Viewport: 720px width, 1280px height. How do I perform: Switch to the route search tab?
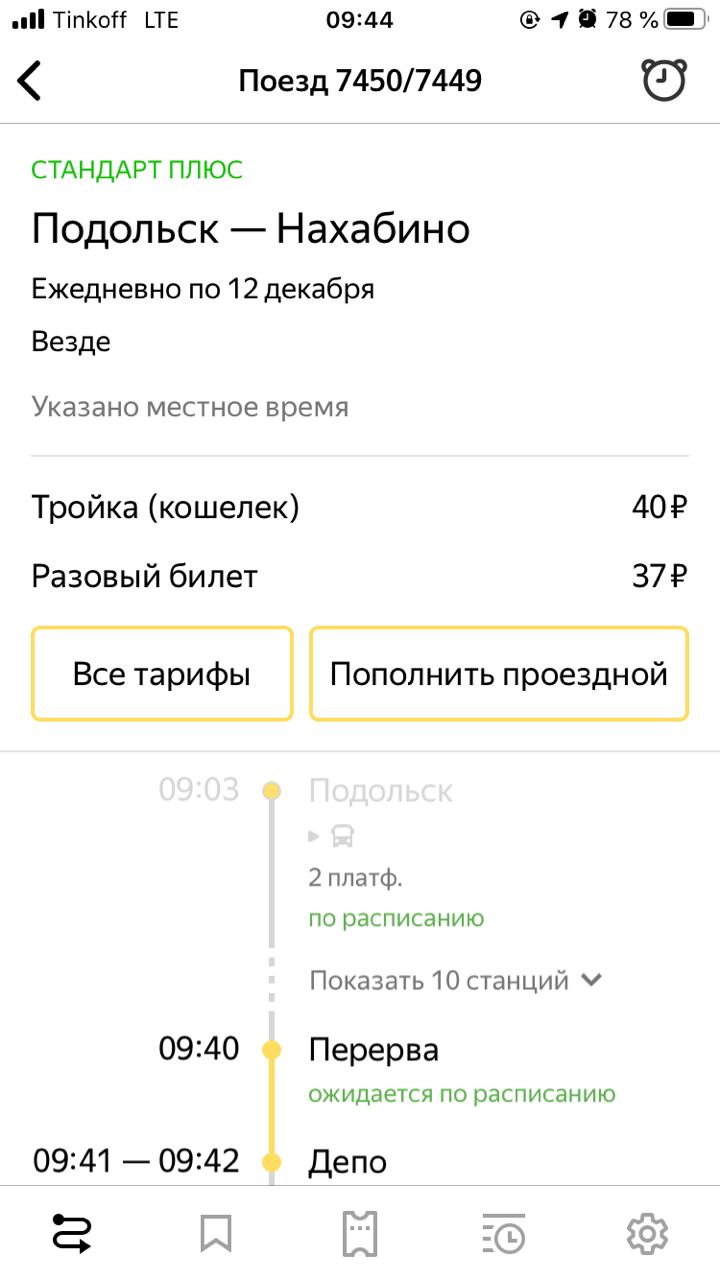72,1234
